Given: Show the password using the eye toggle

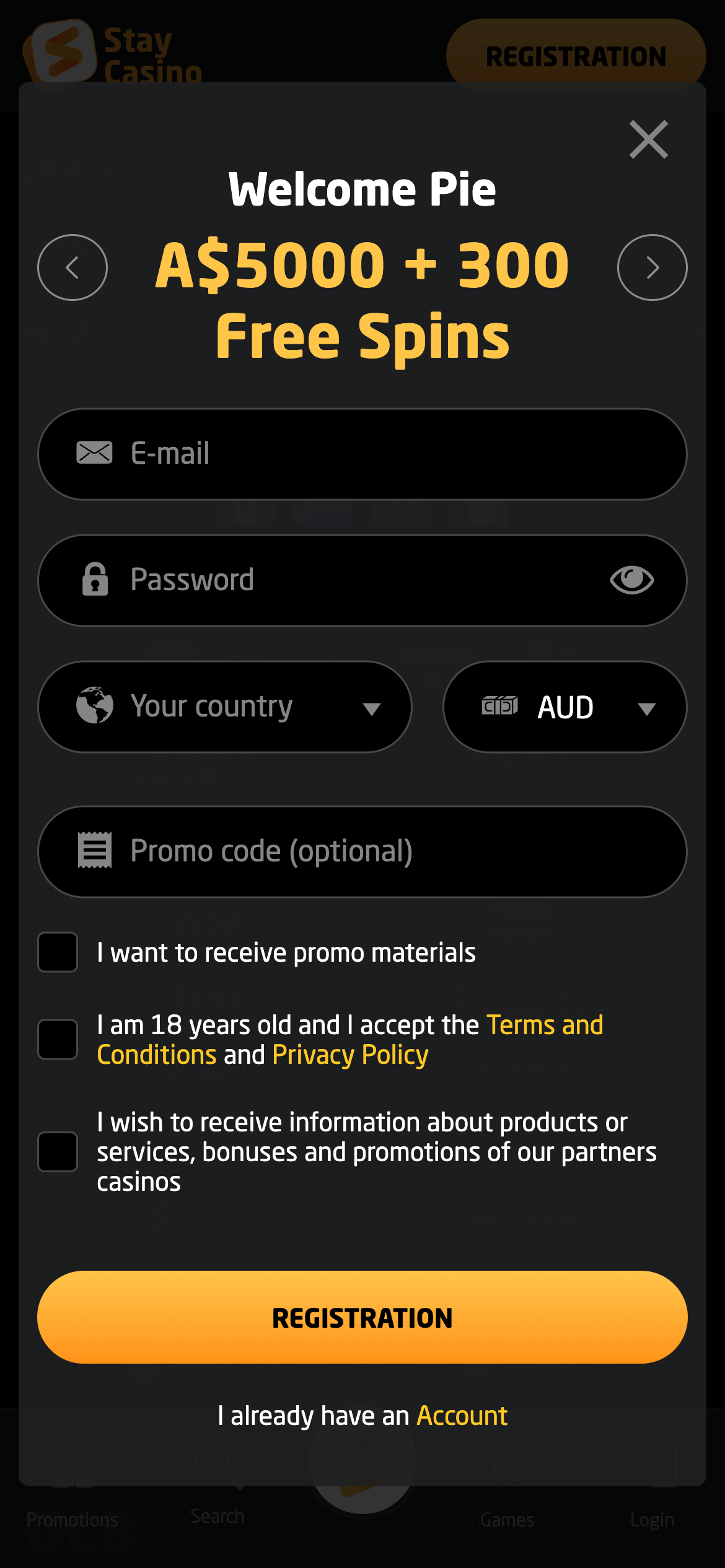Looking at the screenshot, I should [631, 580].
